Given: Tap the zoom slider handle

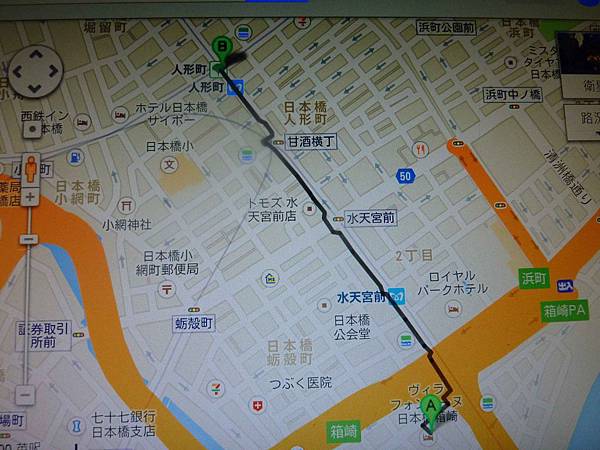Looking at the screenshot, I should 28,239.
